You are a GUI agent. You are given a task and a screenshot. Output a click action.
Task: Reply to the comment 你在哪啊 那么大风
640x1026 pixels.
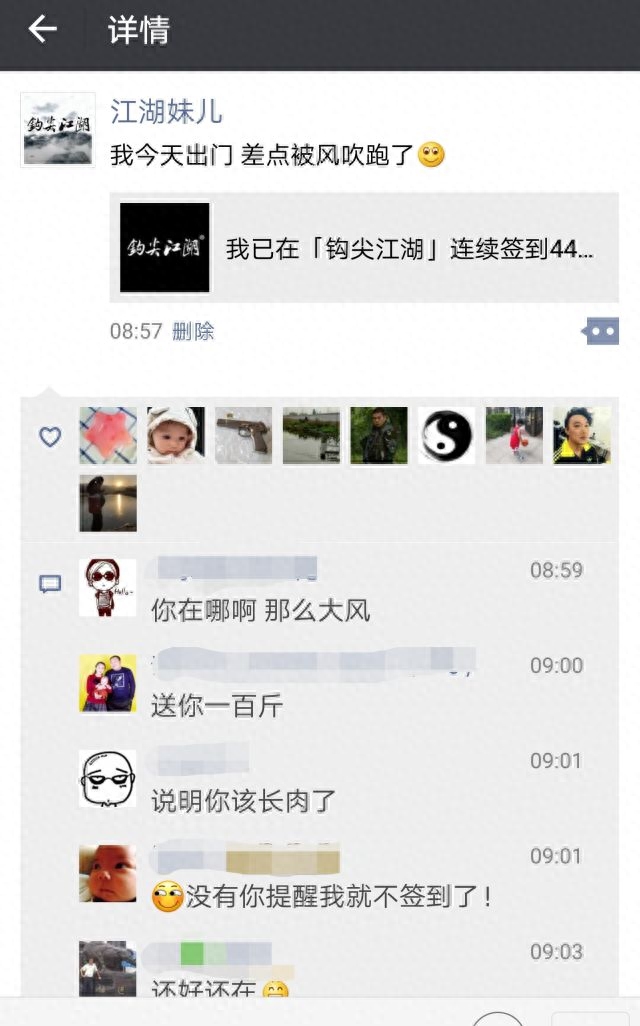pos(260,610)
